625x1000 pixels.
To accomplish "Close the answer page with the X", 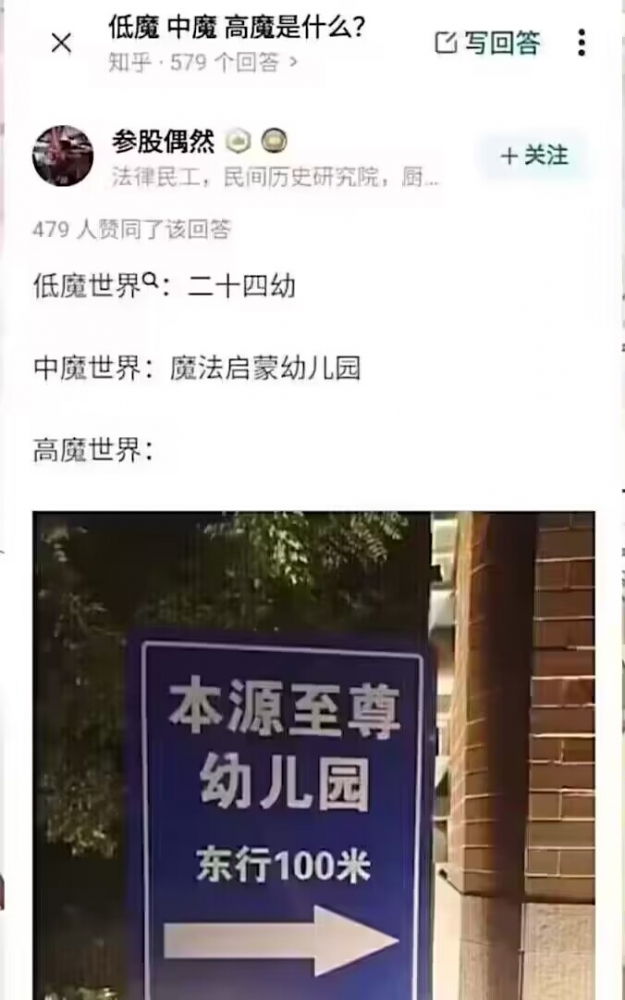I will click(x=61, y=43).
